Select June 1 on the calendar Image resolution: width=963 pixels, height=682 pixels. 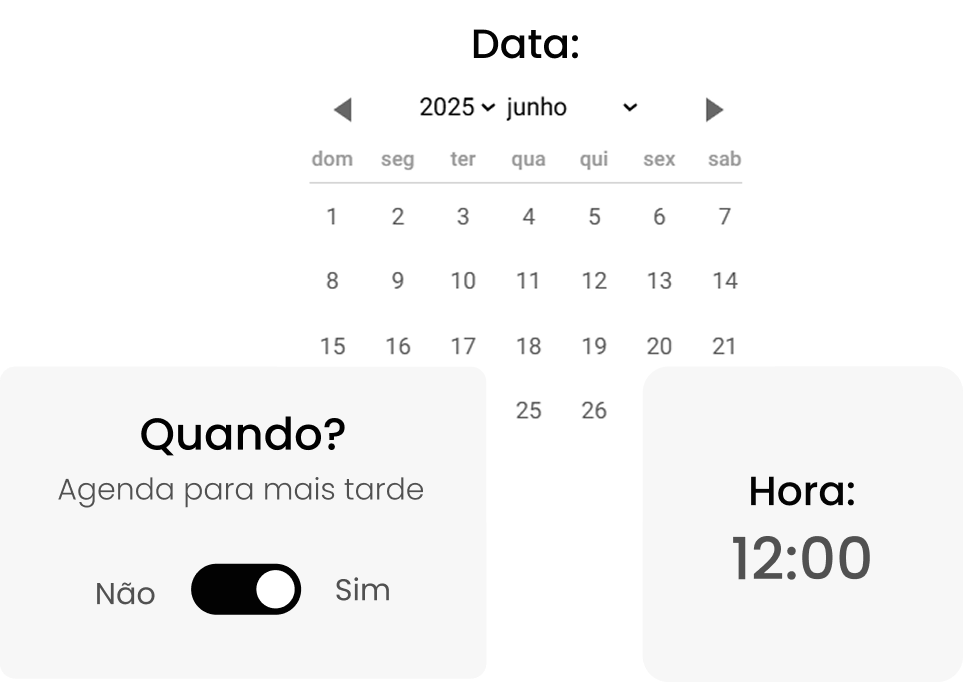(x=332, y=217)
